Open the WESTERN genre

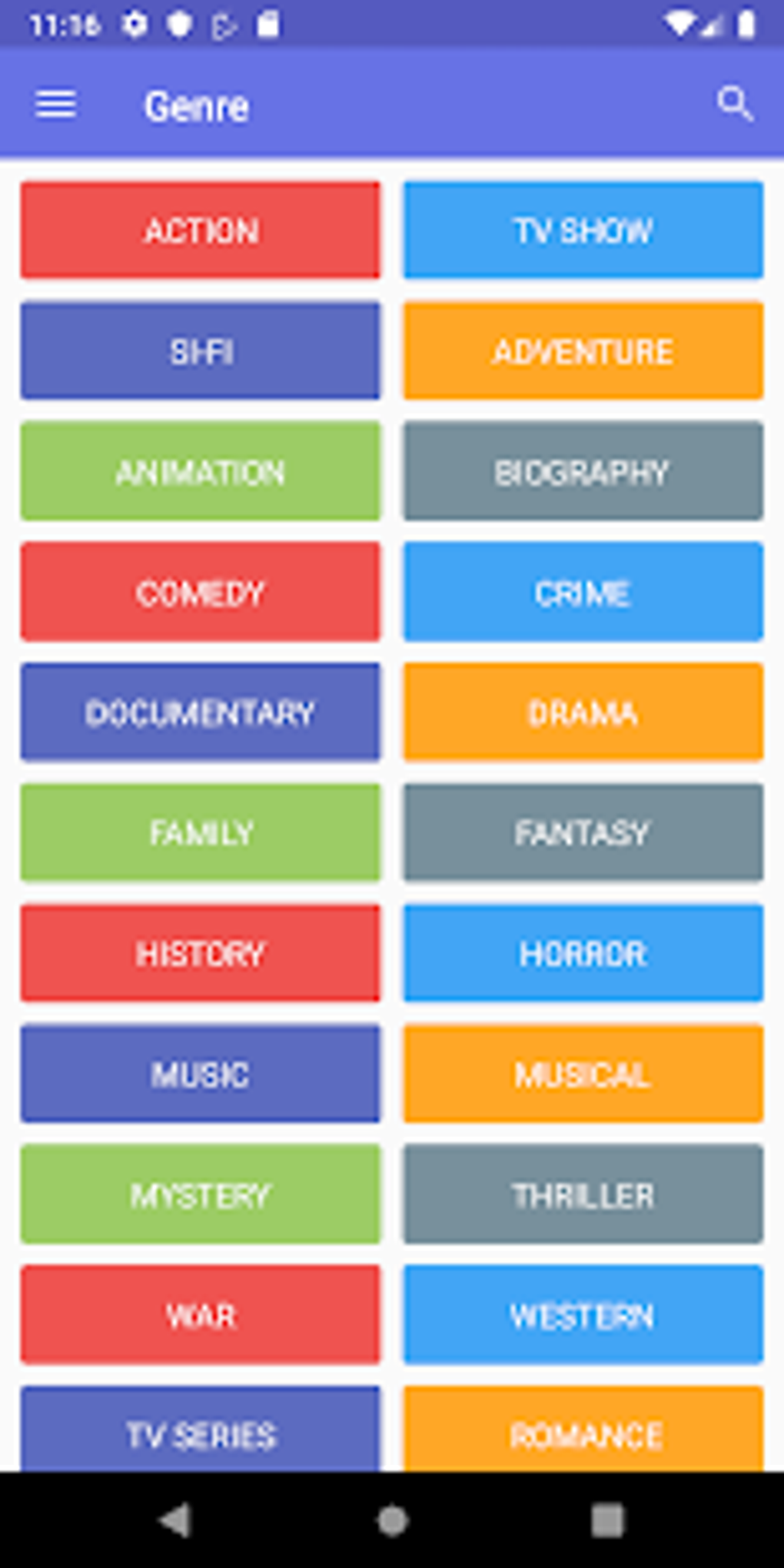(x=582, y=1316)
